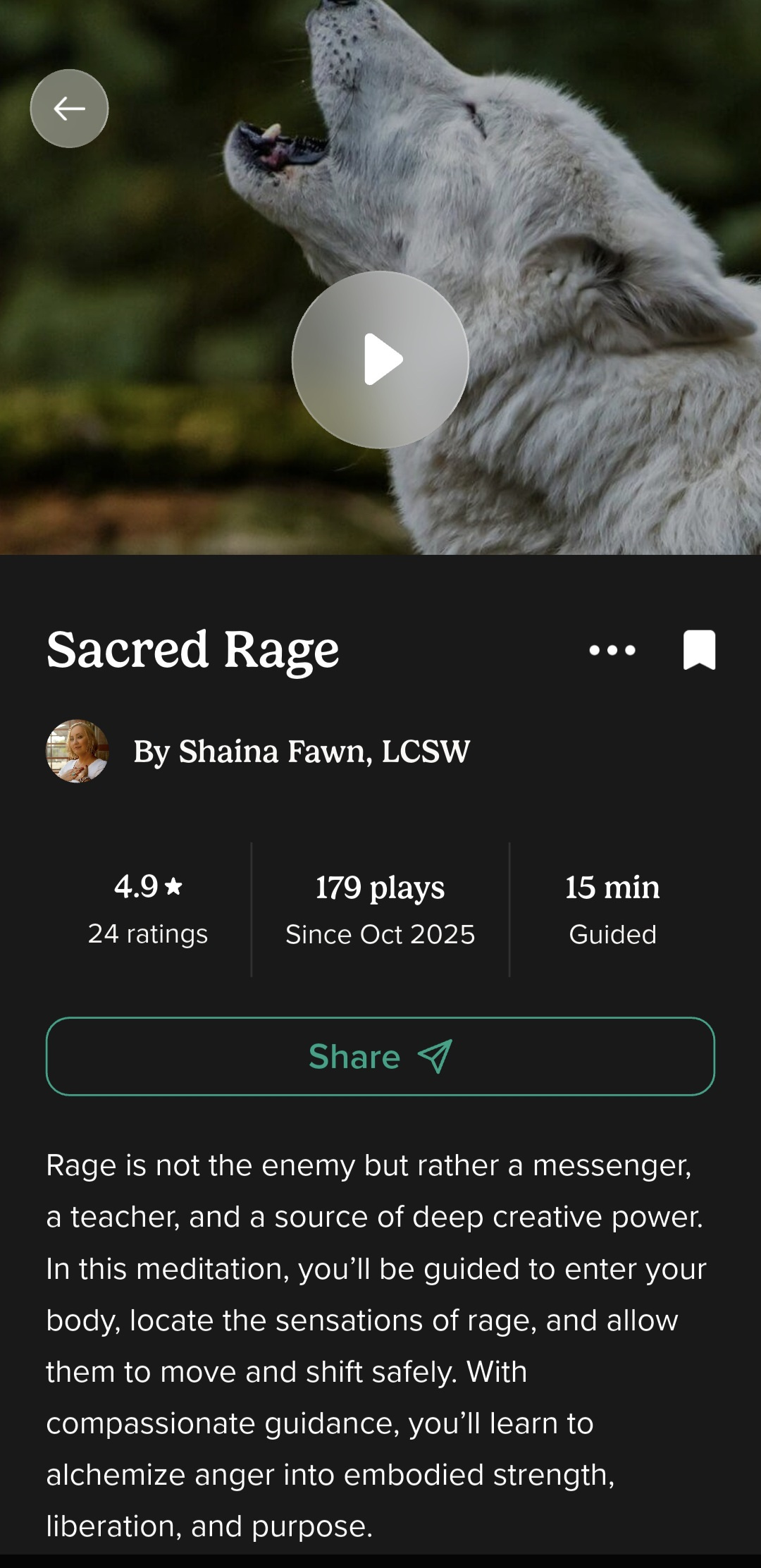Open Shaina Fawn's teacher profile
Viewport: 761px width, 1568px height.
[301, 752]
